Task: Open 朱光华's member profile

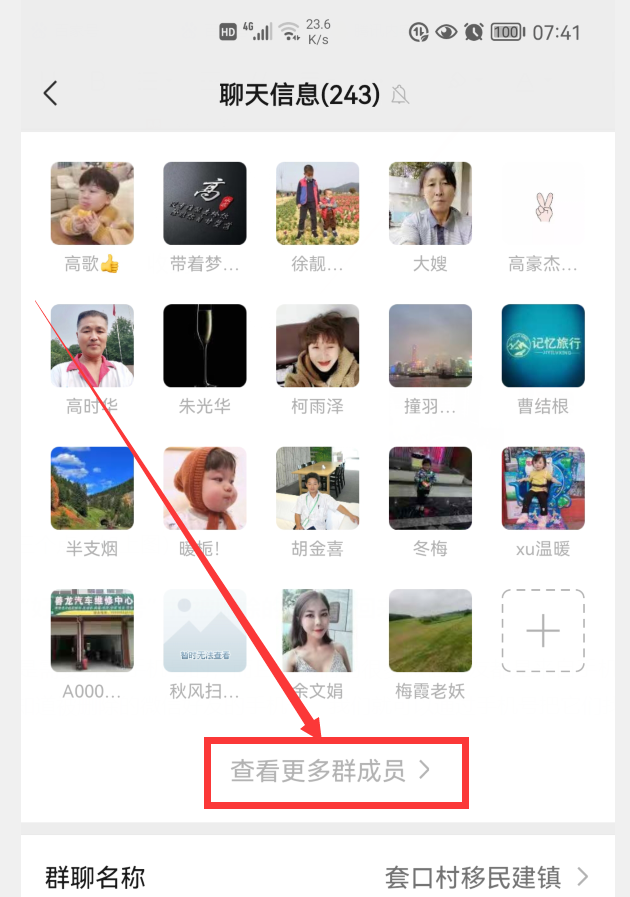Action: (x=205, y=345)
